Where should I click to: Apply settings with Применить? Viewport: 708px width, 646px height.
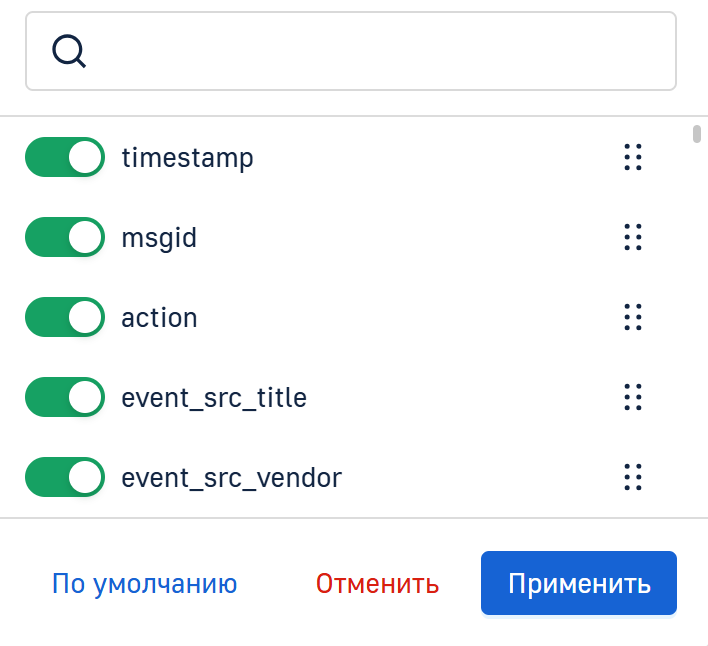(x=579, y=584)
